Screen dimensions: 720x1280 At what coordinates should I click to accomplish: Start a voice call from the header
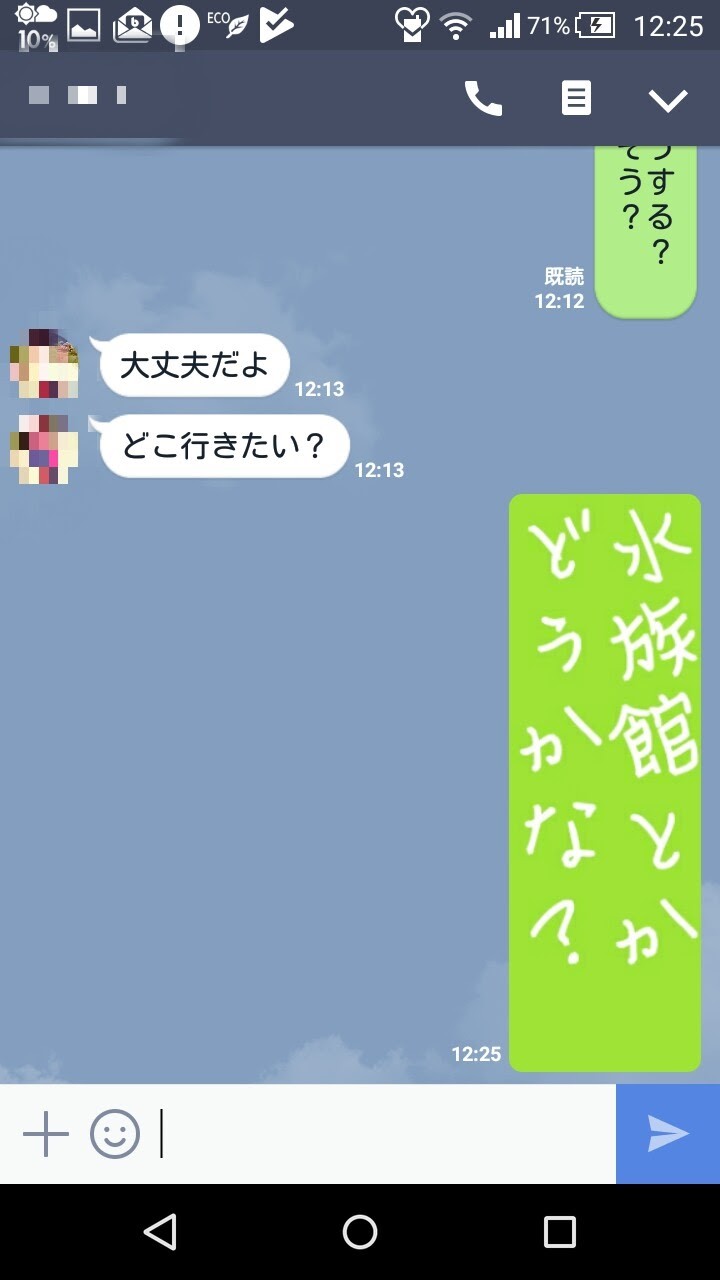tap(483, 98)
